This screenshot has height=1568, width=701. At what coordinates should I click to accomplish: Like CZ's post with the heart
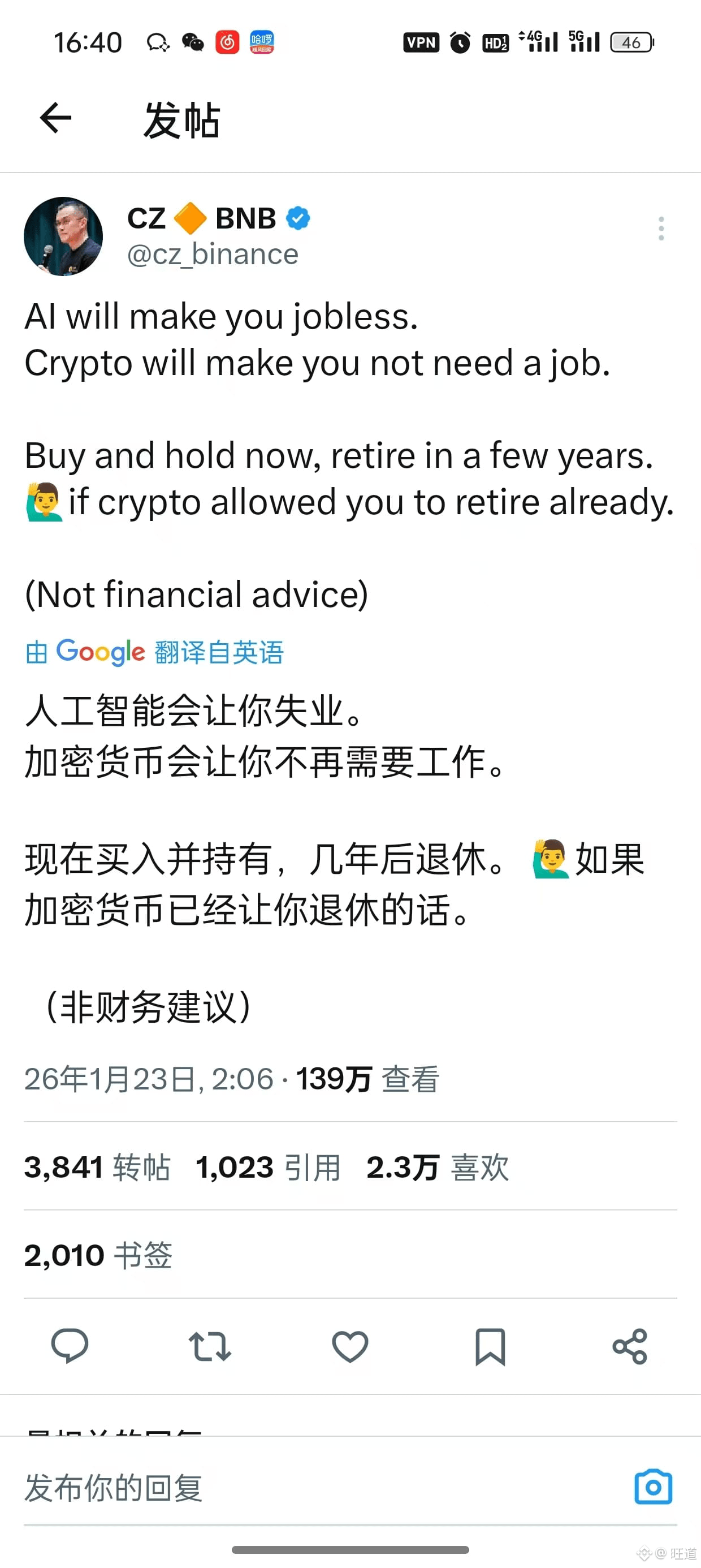pos(350,1346)
